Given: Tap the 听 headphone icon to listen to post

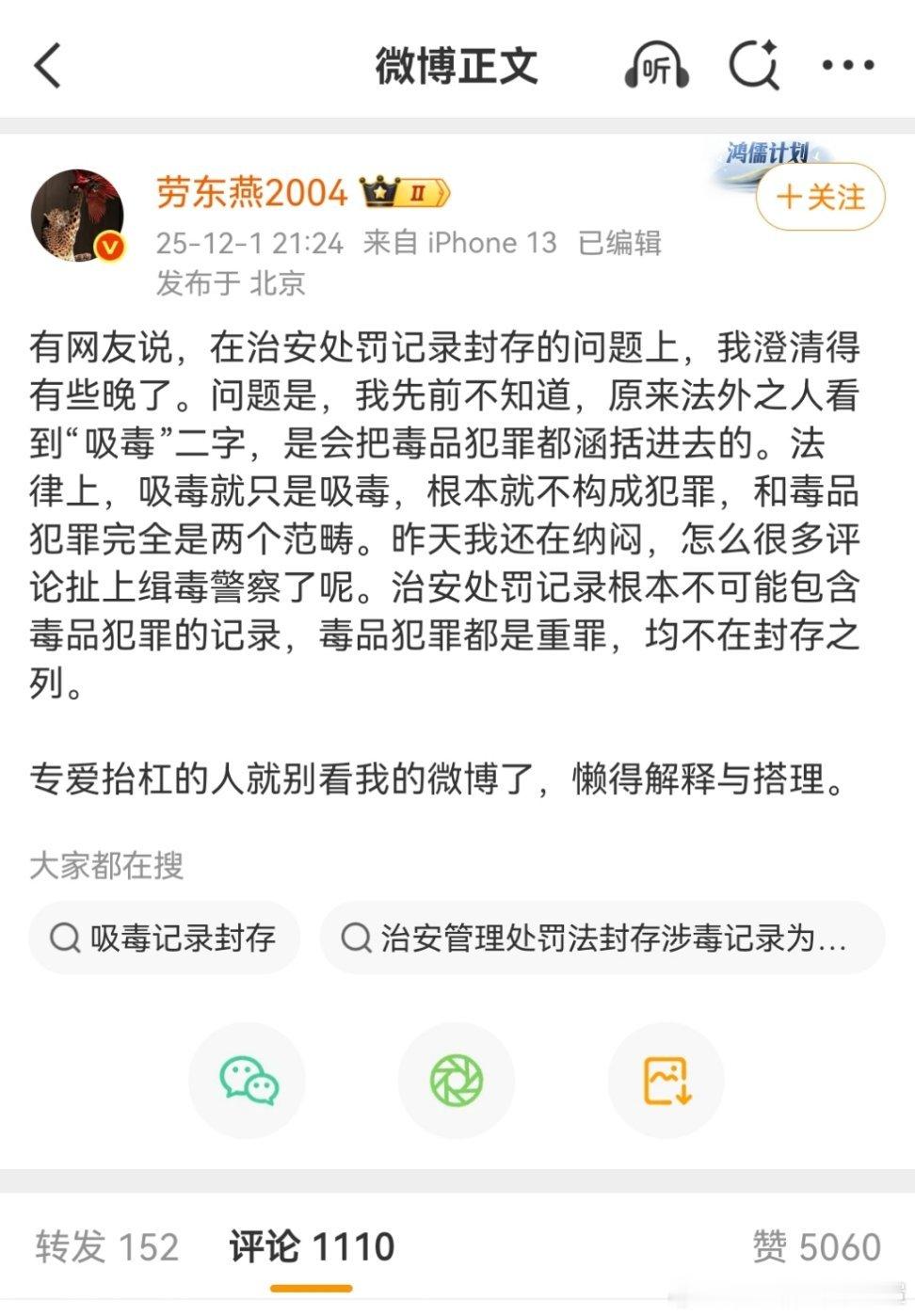Looking at the screenshot, I should (x=656, y=66).
